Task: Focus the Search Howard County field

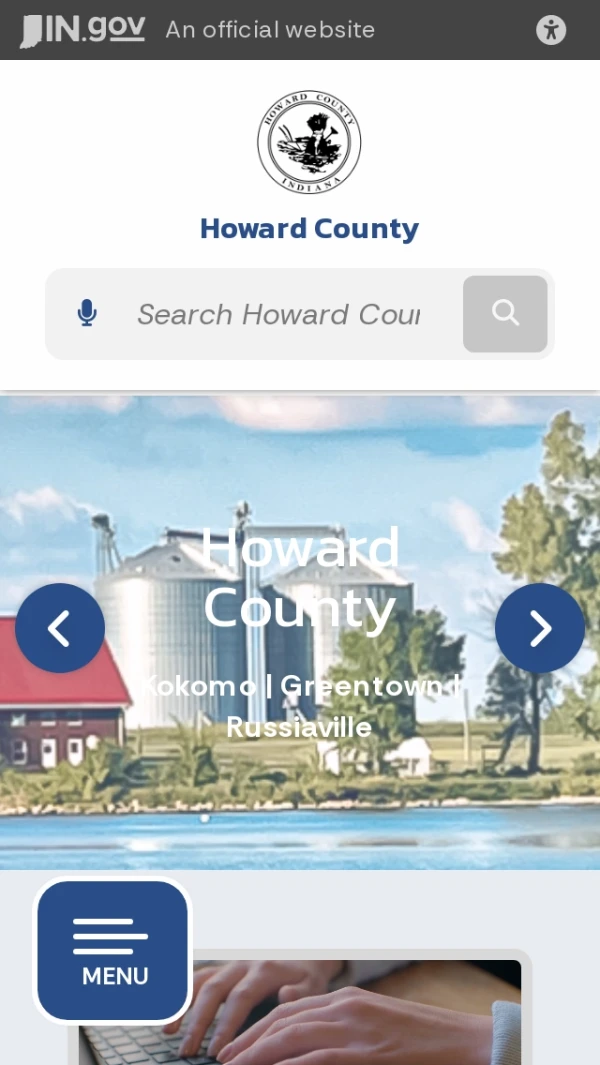Action: coord(278,314)
